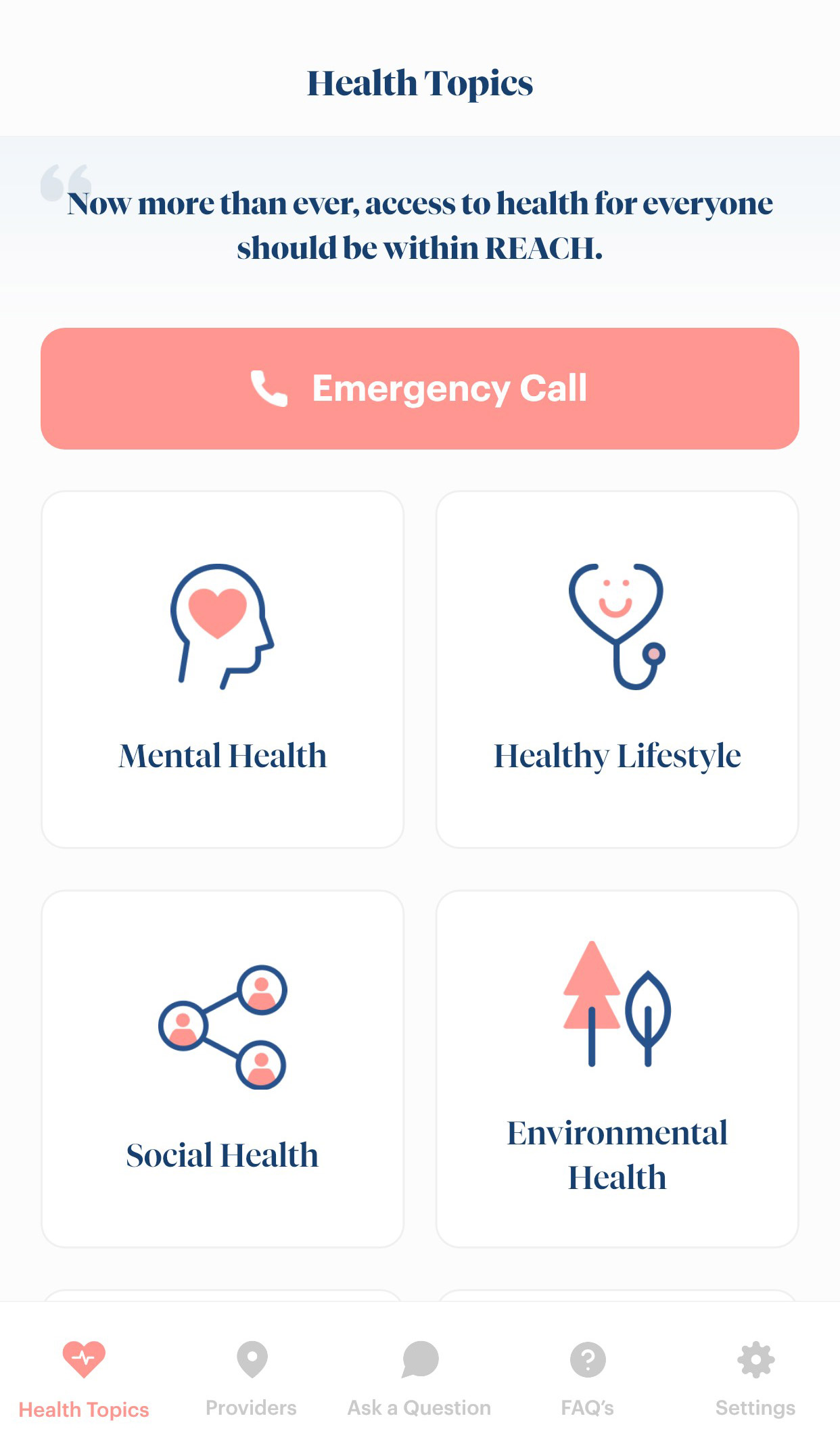This screenshot has height=1456, width=840.
Task: View the Environmental Health topic
Action: click(x=617, y=1068)
